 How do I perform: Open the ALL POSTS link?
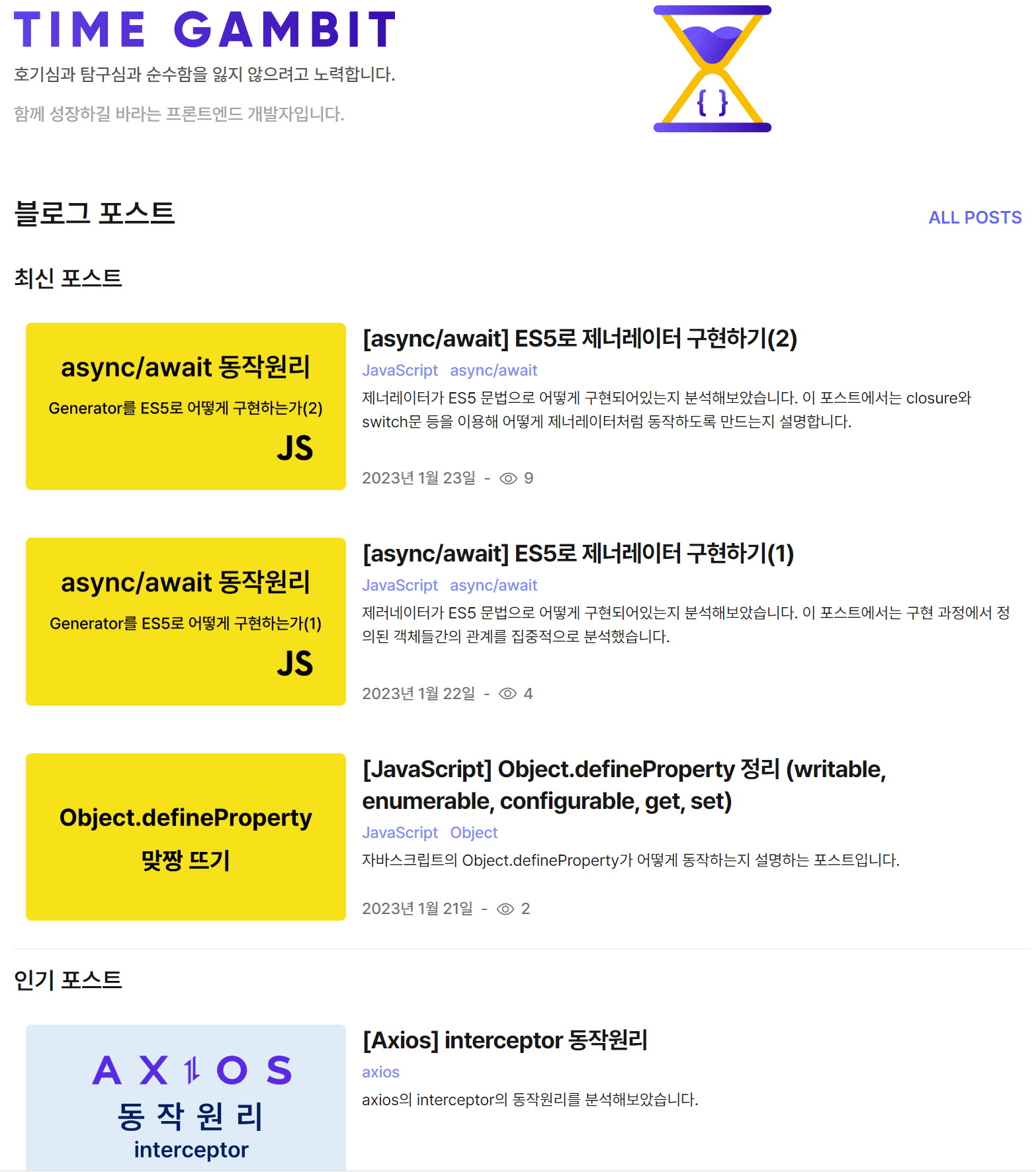pos(974,218)
